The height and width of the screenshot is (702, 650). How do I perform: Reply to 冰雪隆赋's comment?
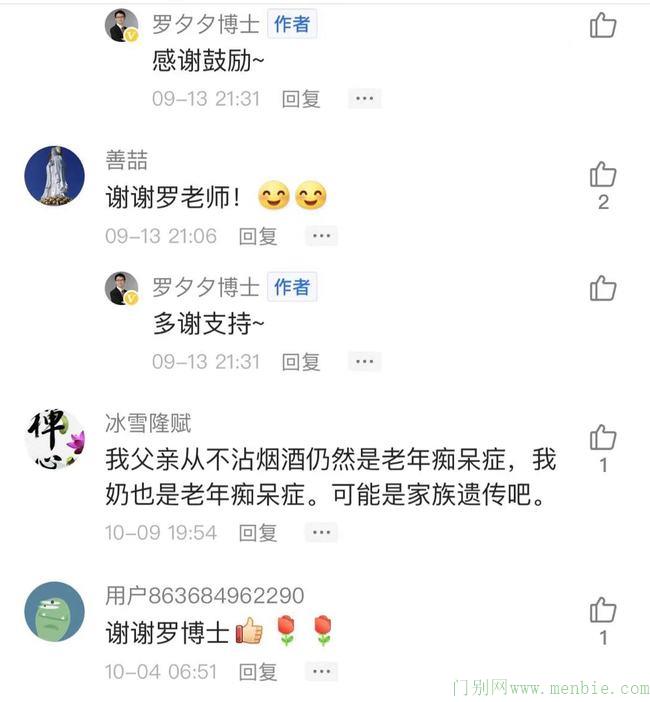pos(257,532)
